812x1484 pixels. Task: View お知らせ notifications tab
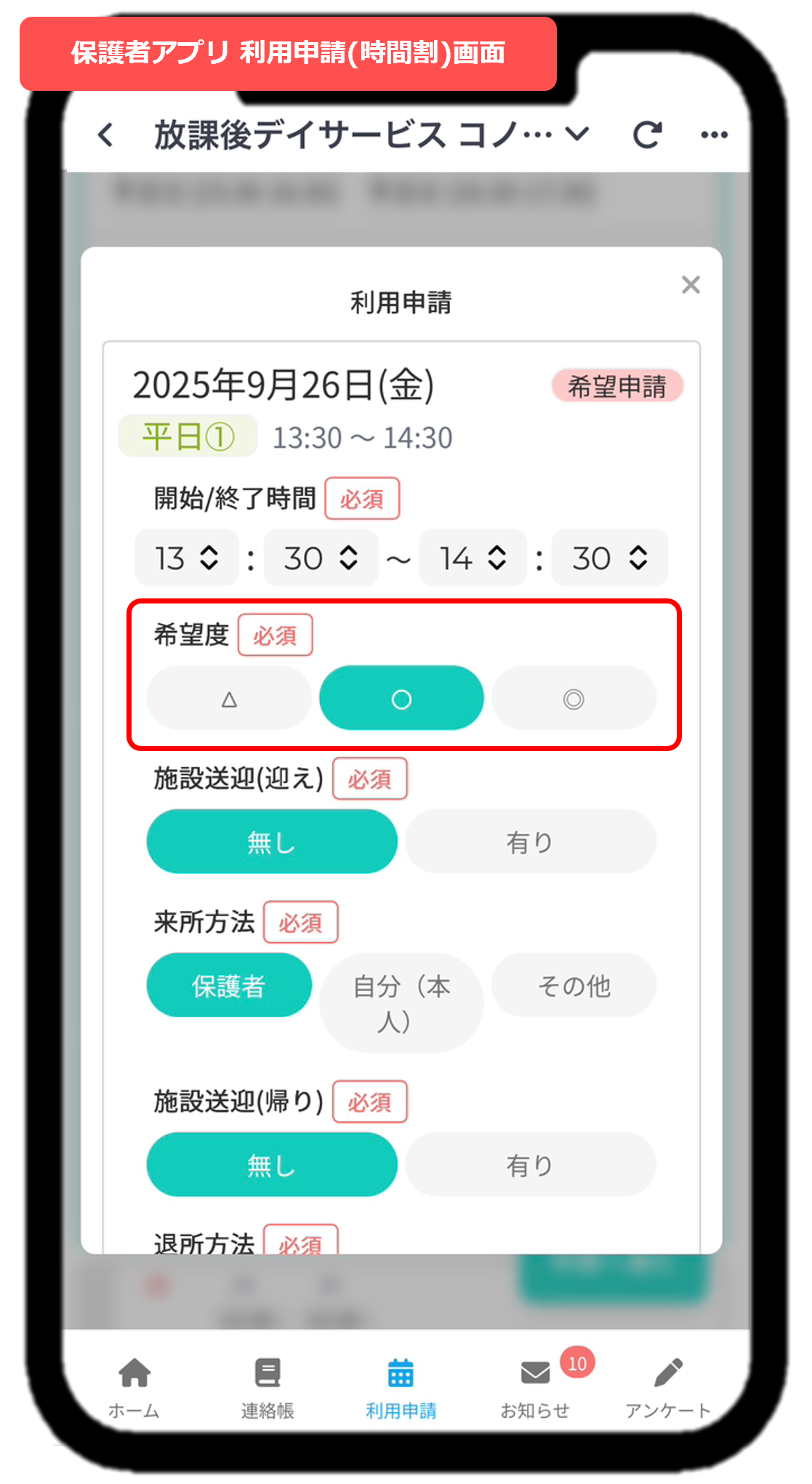tap(536, 1387)
